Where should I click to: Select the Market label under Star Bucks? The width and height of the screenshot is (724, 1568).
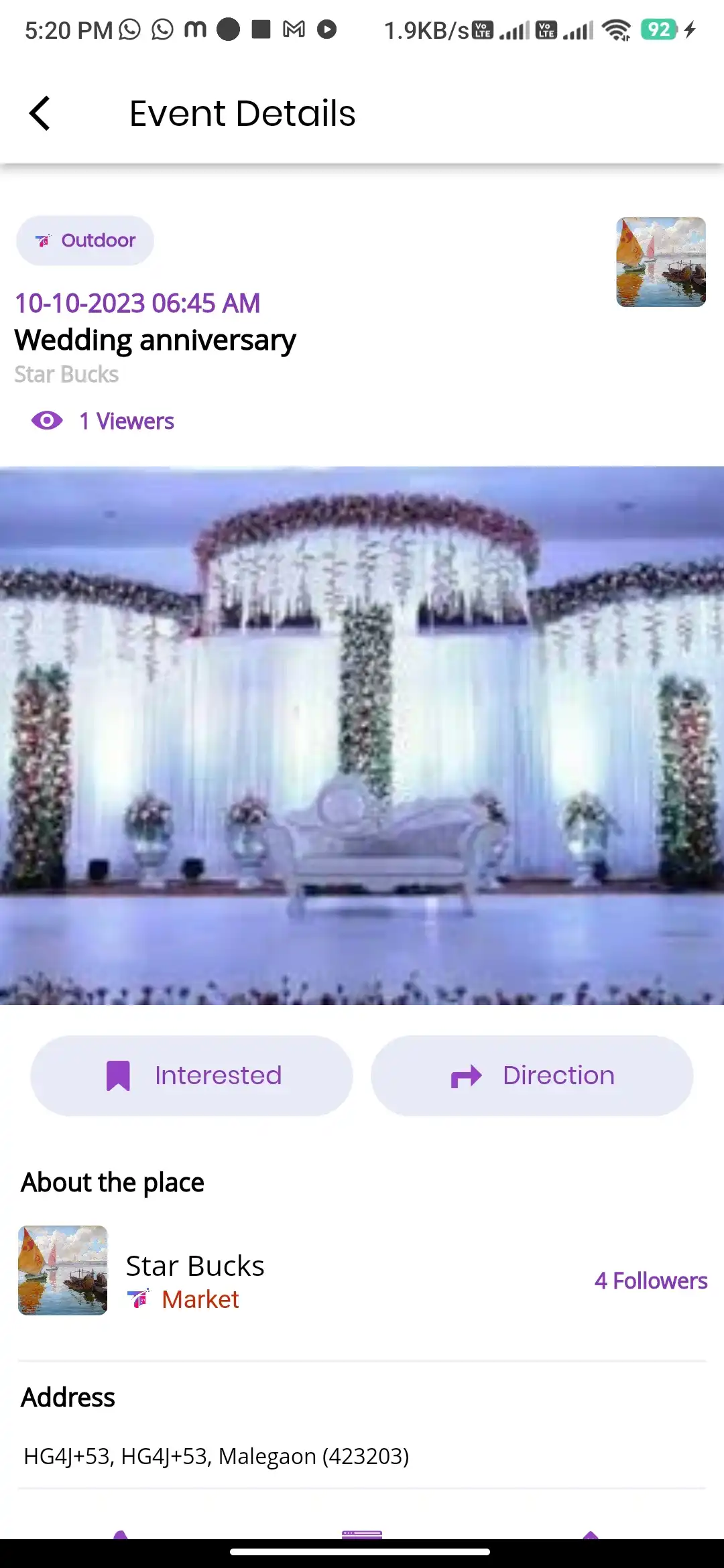200,1299
